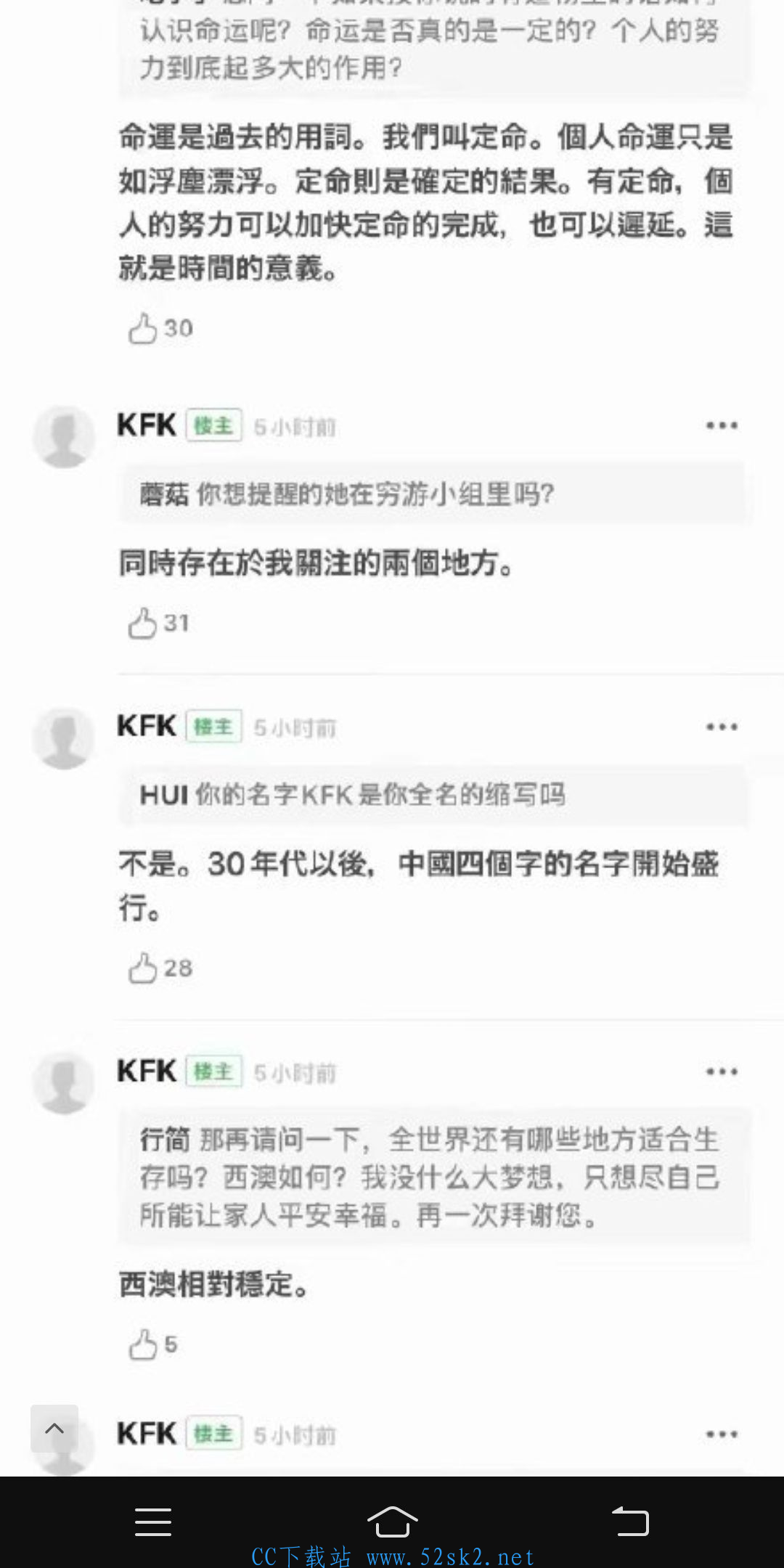Jump back to top with the up arrow

click(x=54, y=1429)
